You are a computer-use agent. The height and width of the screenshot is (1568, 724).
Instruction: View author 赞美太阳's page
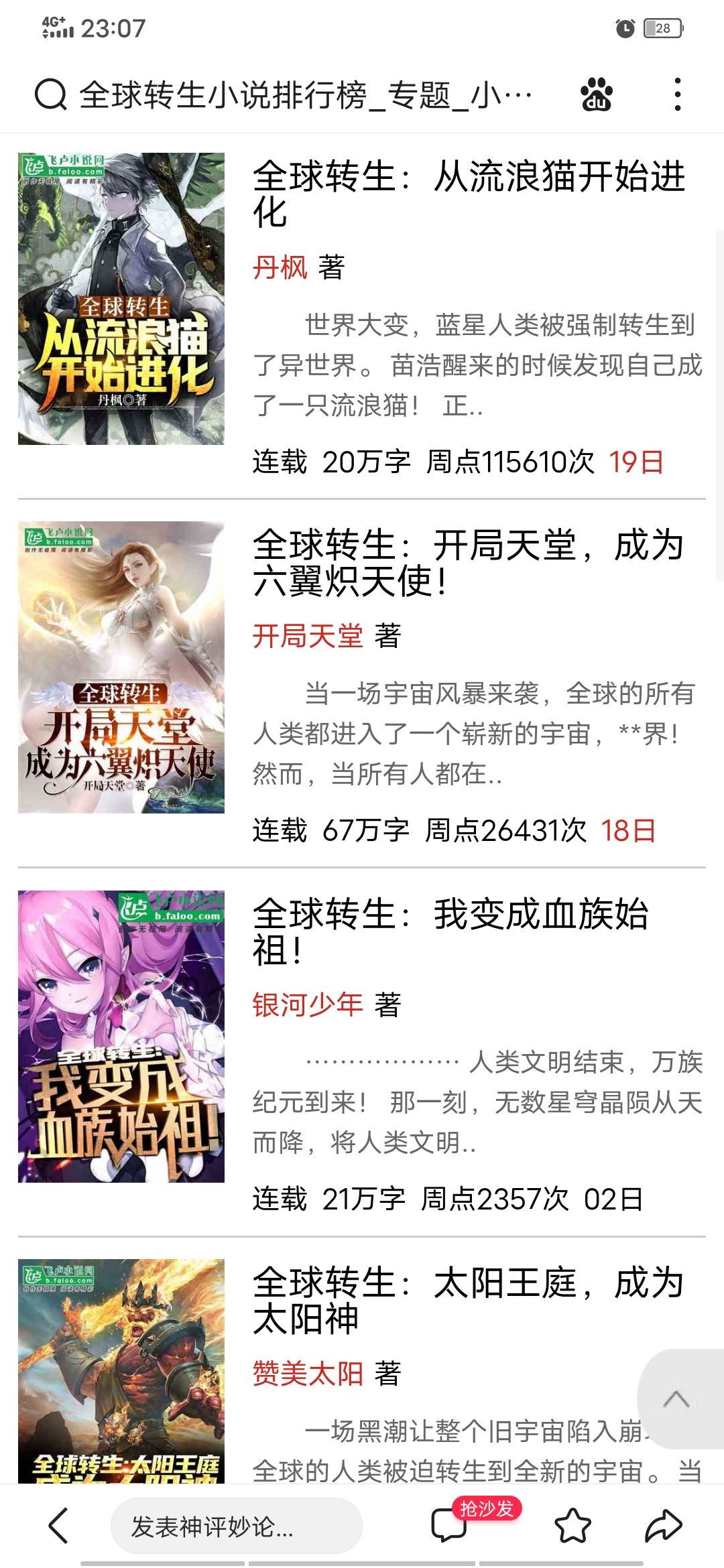[308, 1374]
